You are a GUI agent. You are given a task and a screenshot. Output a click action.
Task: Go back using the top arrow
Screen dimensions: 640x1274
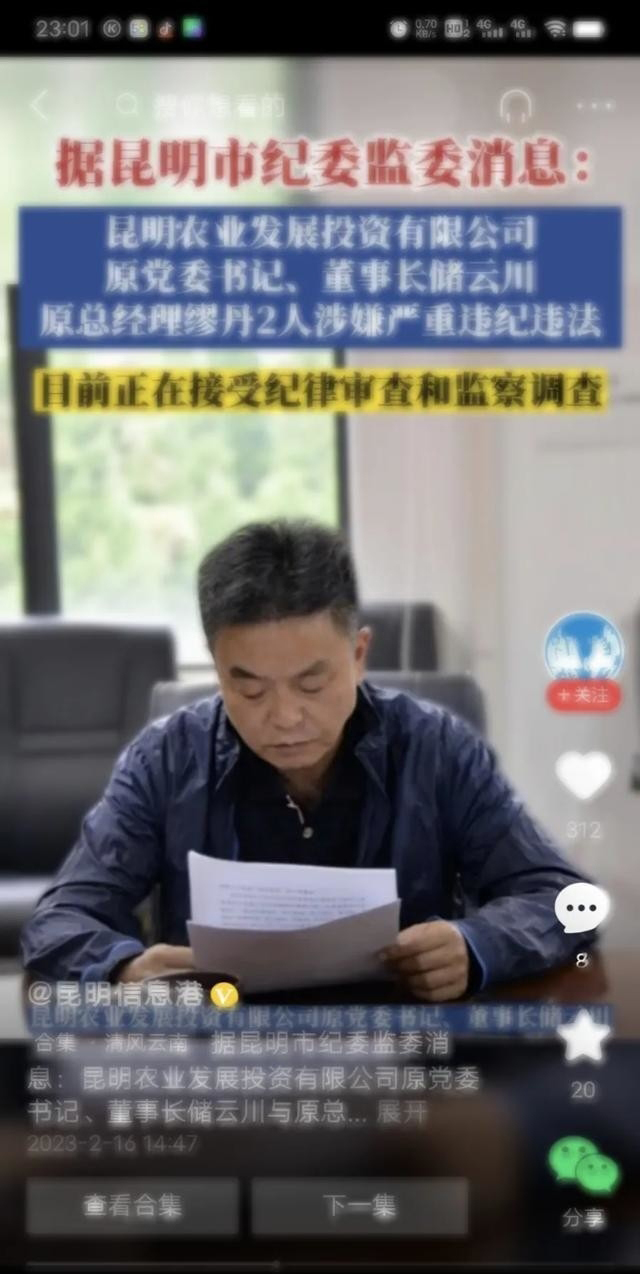pos(39,105)
